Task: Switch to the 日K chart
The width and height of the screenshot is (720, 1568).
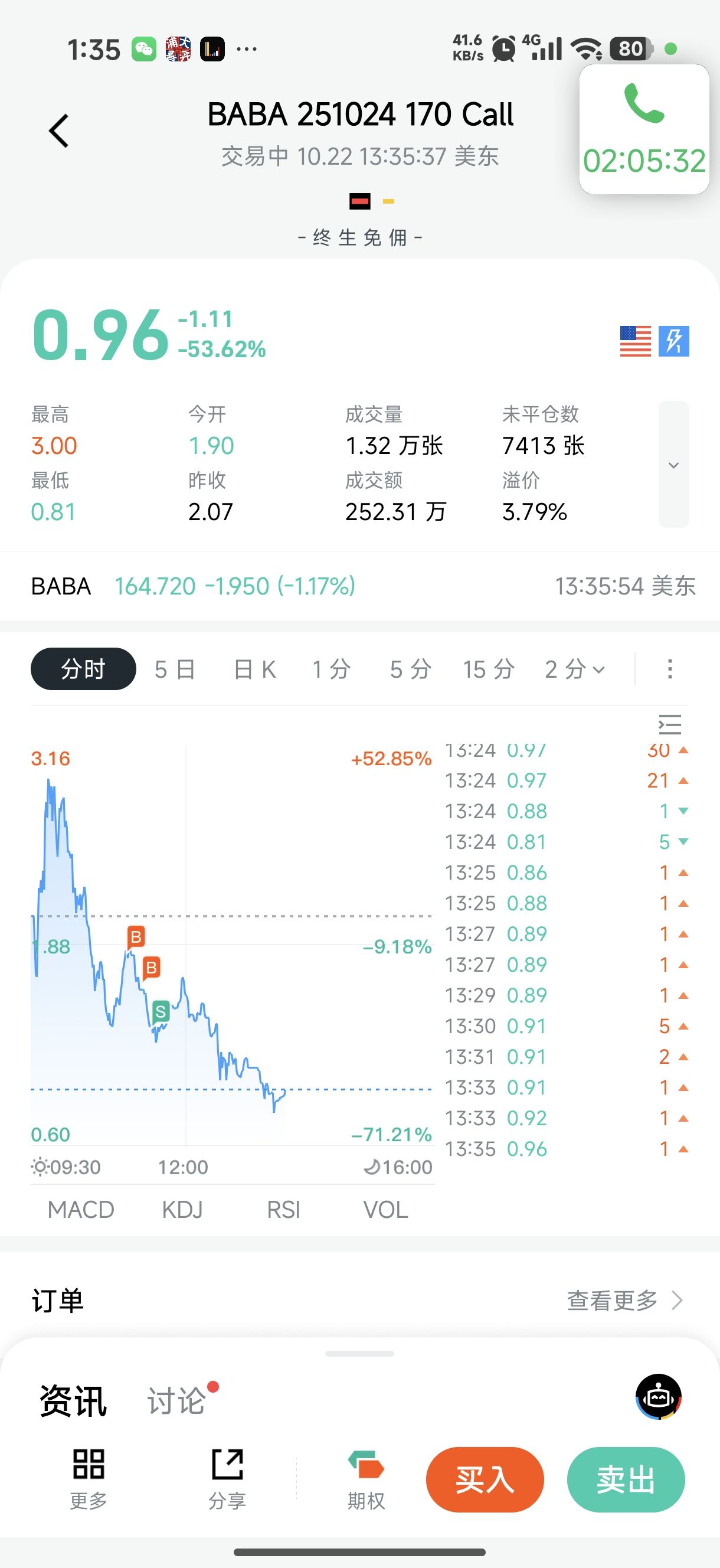Action: click(x=255, y=669)
